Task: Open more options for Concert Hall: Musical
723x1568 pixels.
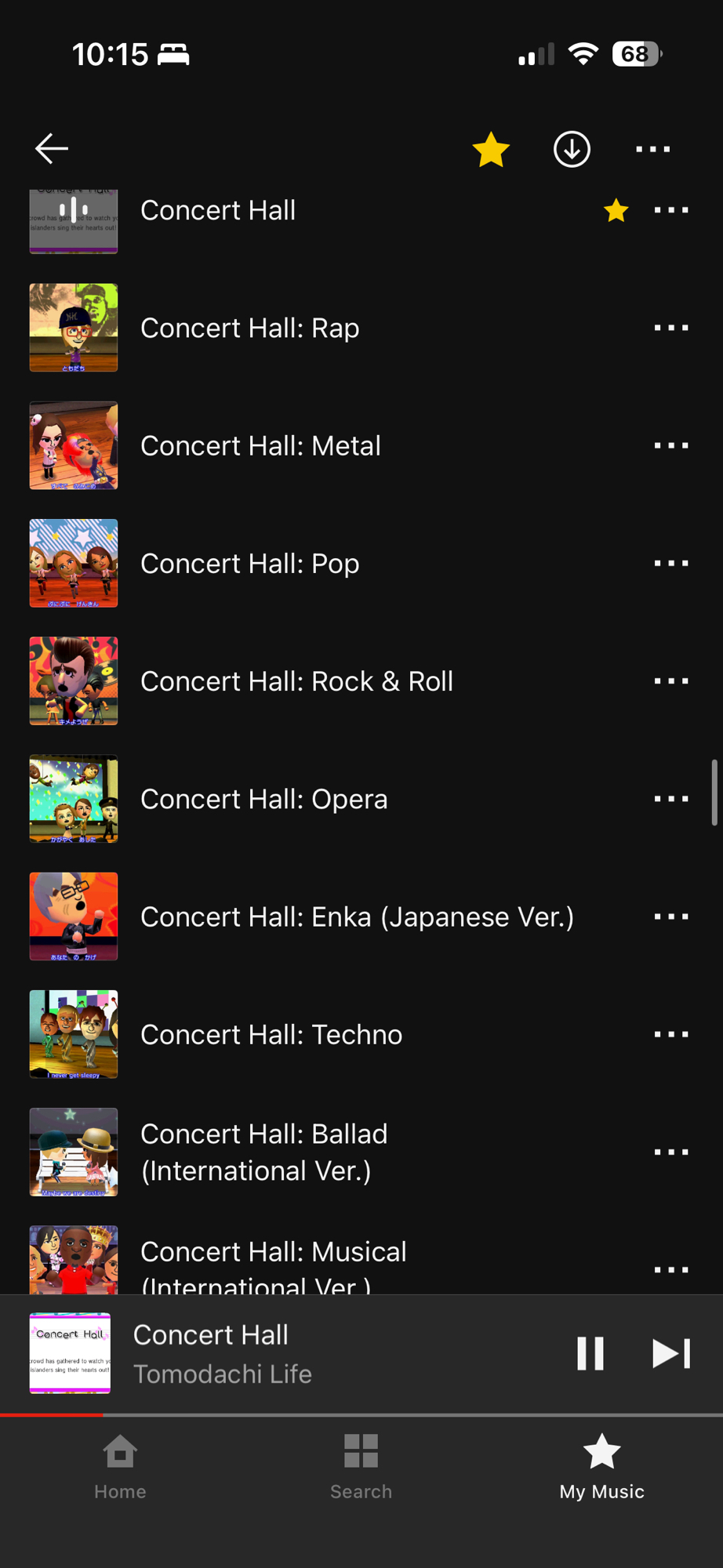Action: point(671,1269)
